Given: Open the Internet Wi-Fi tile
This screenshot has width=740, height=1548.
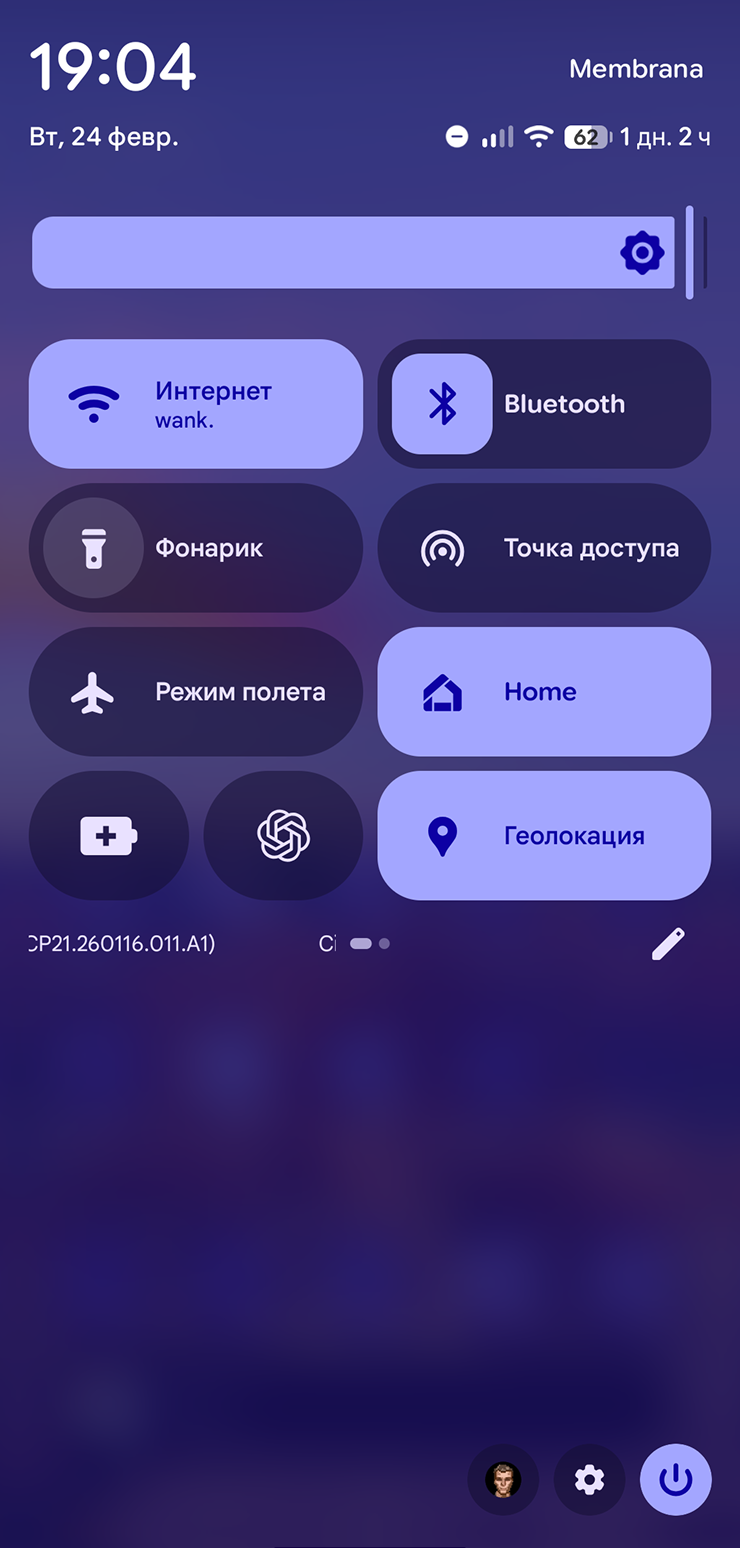Looking at the screenshot, I should tap(195, 404).
